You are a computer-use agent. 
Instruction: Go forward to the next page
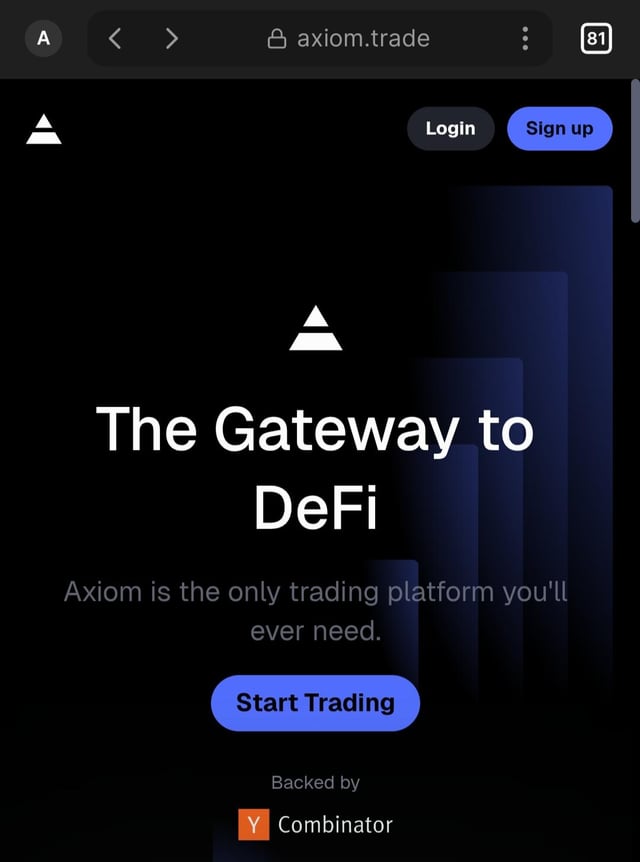pos(171,39)
